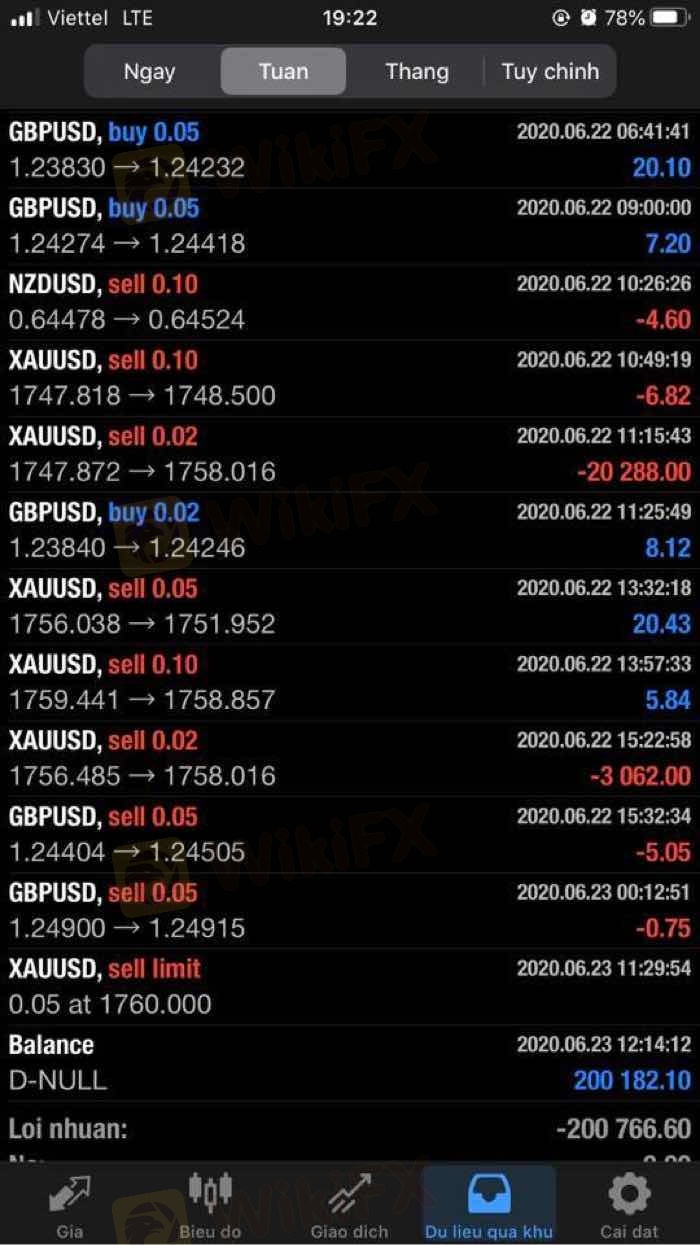The width and height of the screenshot is (700, 1245).
Task: Switch to the Giao dich tab
Action: point(350,1205)
